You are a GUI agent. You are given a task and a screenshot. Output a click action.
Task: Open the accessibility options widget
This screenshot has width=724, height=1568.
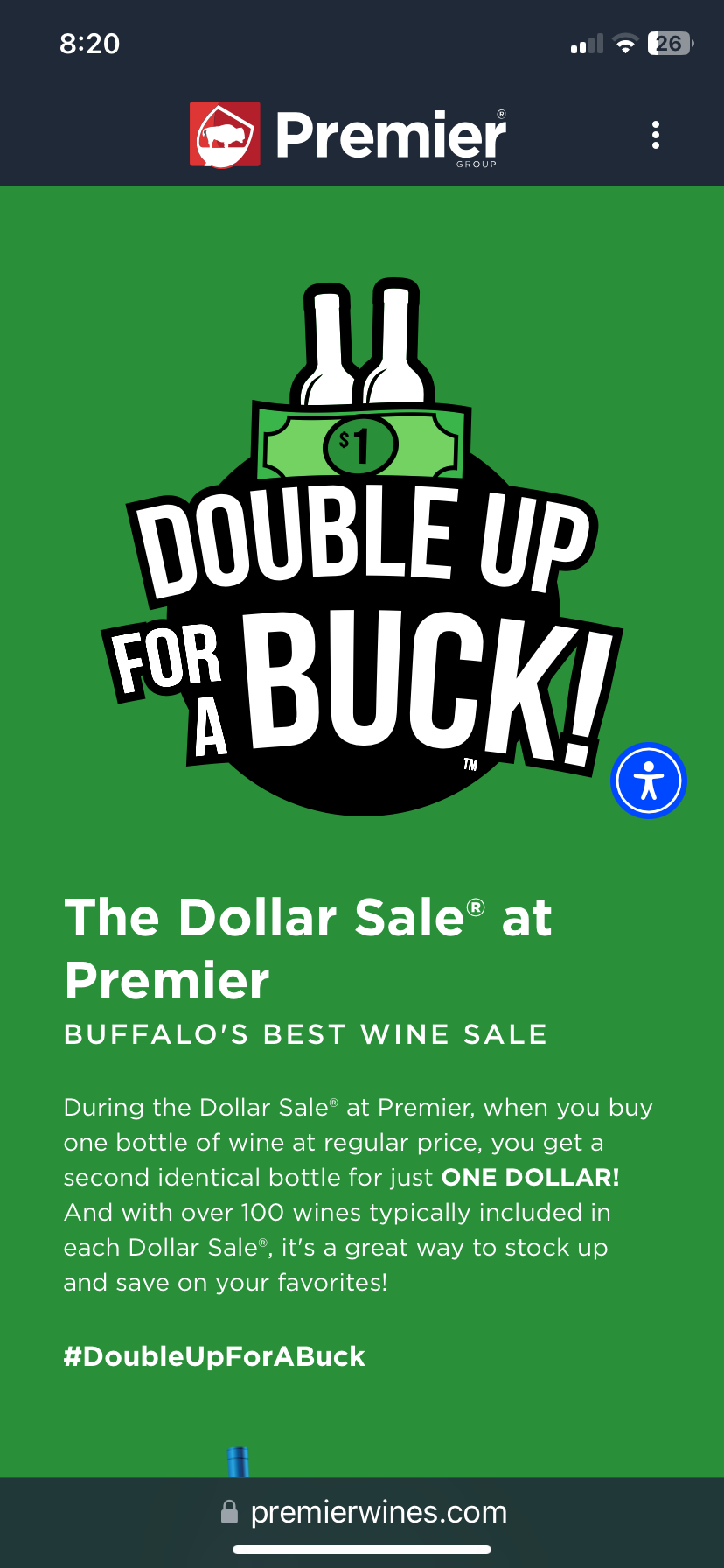pyautogui.click(x=649, y=780)
